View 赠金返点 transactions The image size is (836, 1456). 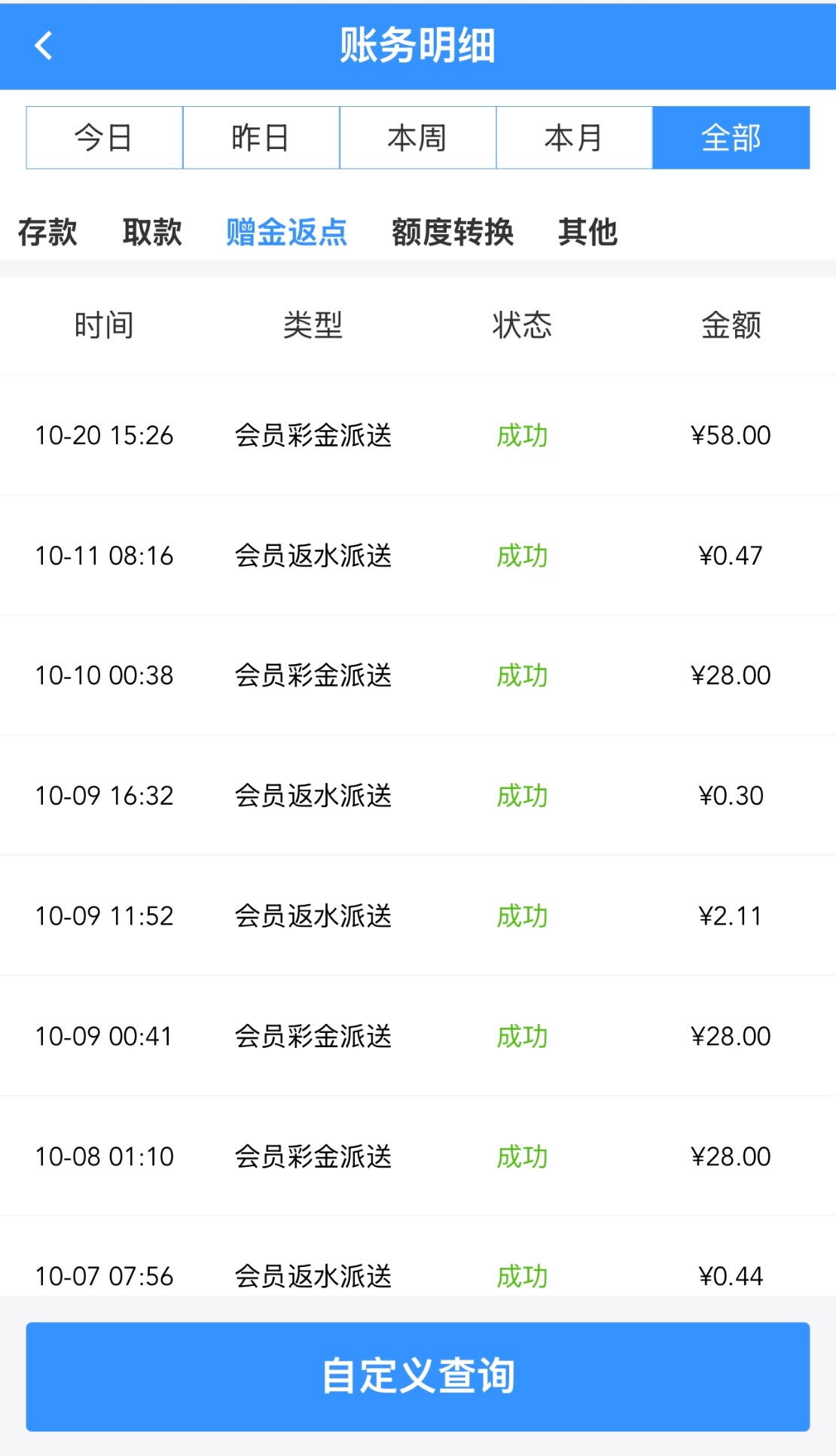tap(286, 232)
